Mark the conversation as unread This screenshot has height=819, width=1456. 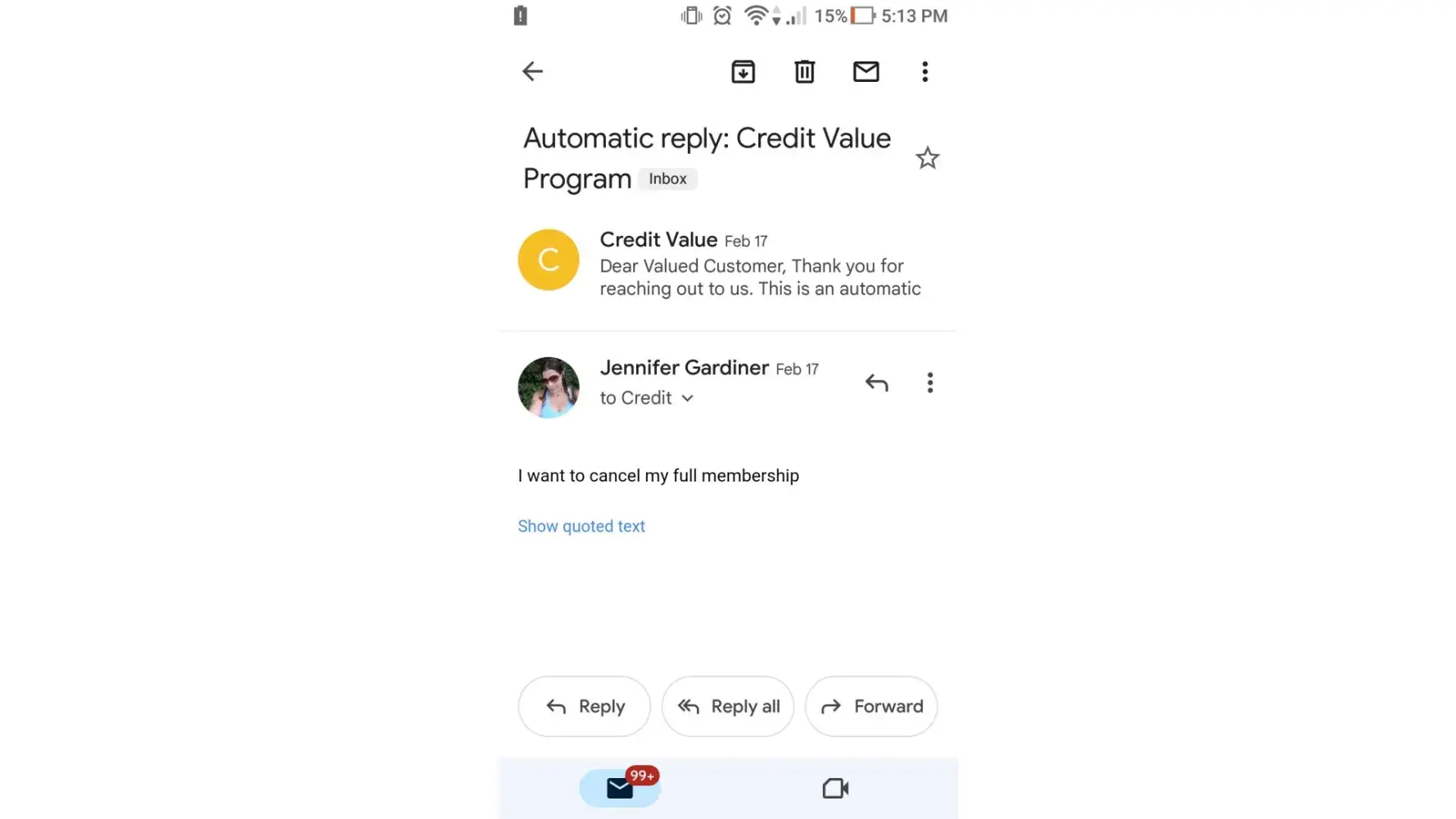click(866, 72)
